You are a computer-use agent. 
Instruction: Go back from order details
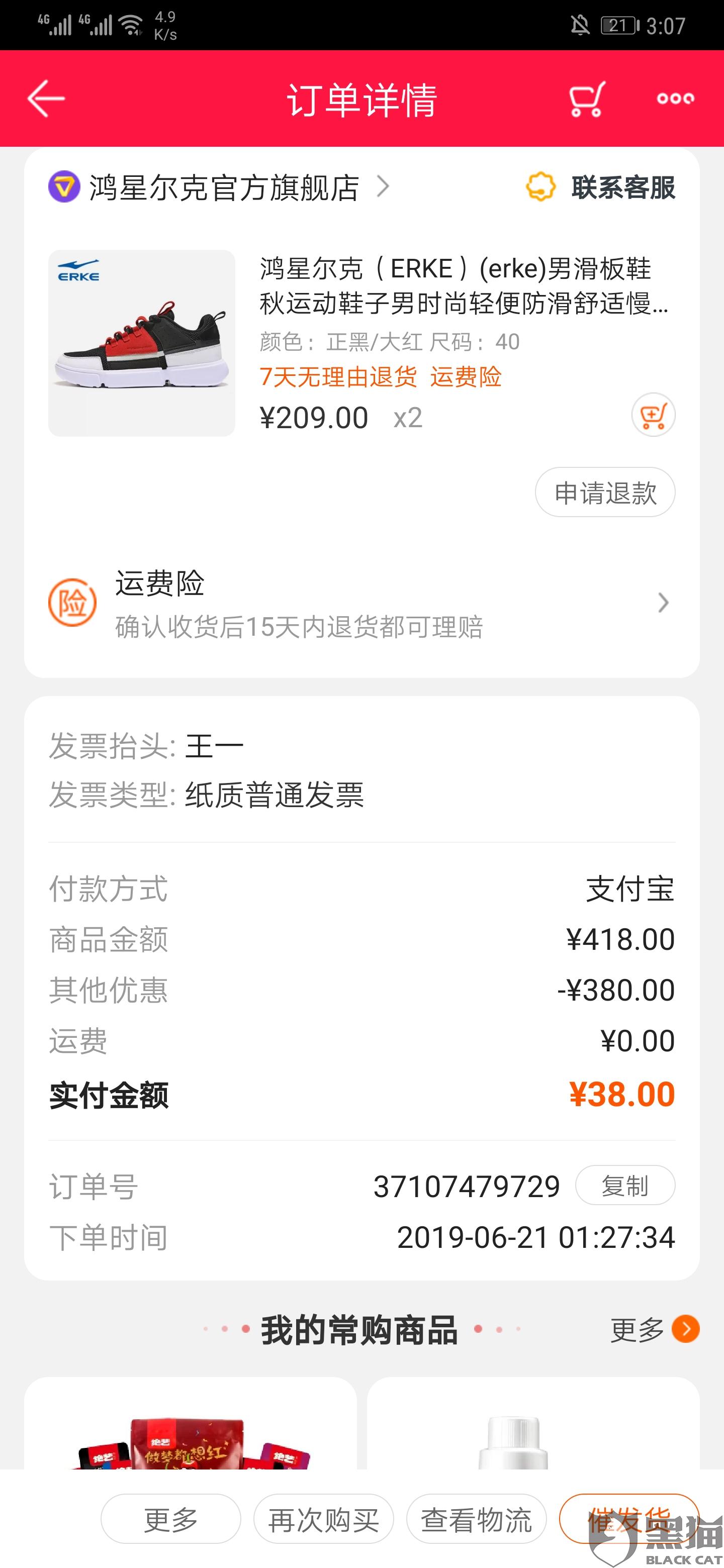tap(46, 99)
